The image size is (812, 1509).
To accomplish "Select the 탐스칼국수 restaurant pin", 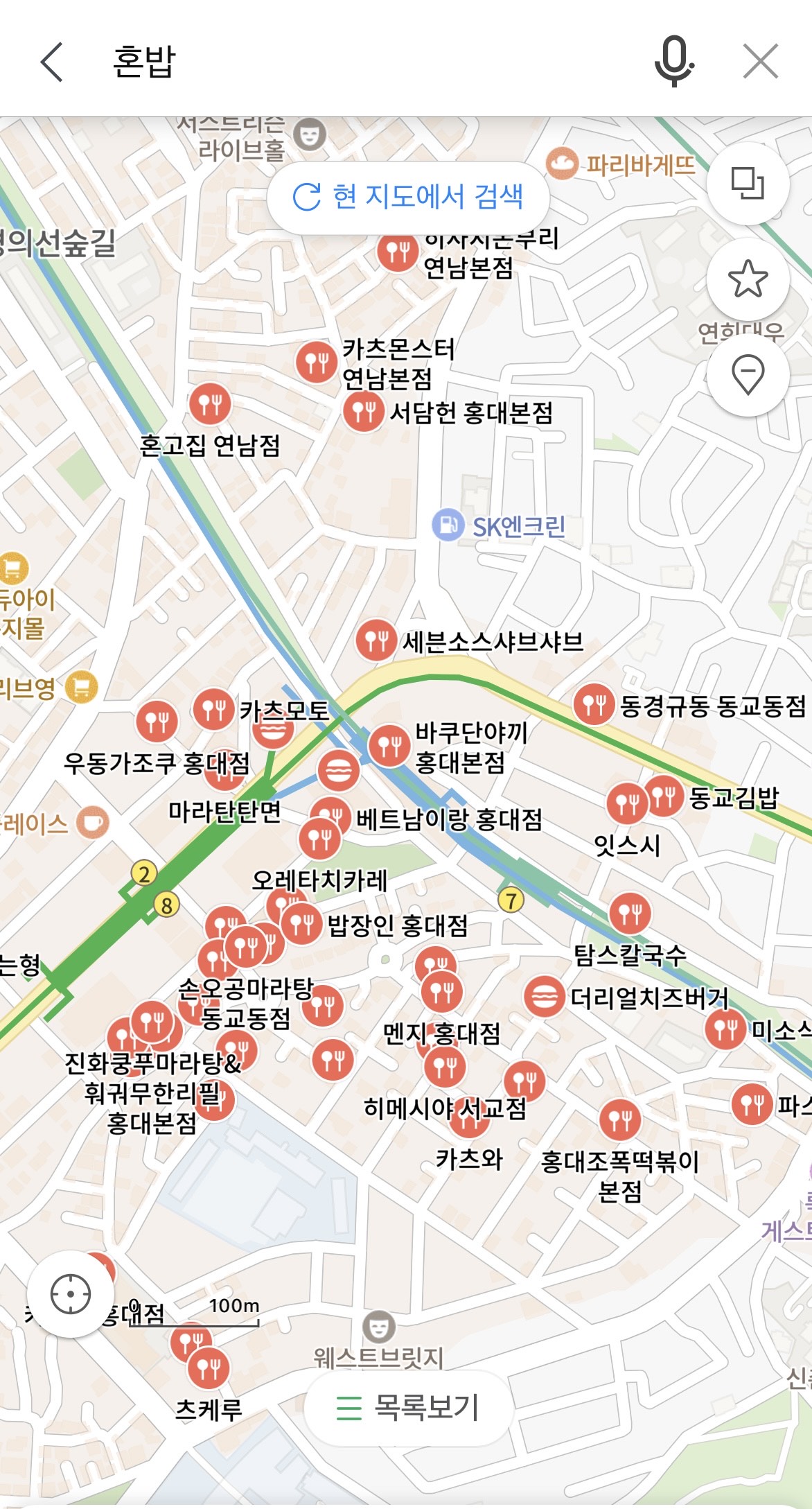I will (630, 914).
